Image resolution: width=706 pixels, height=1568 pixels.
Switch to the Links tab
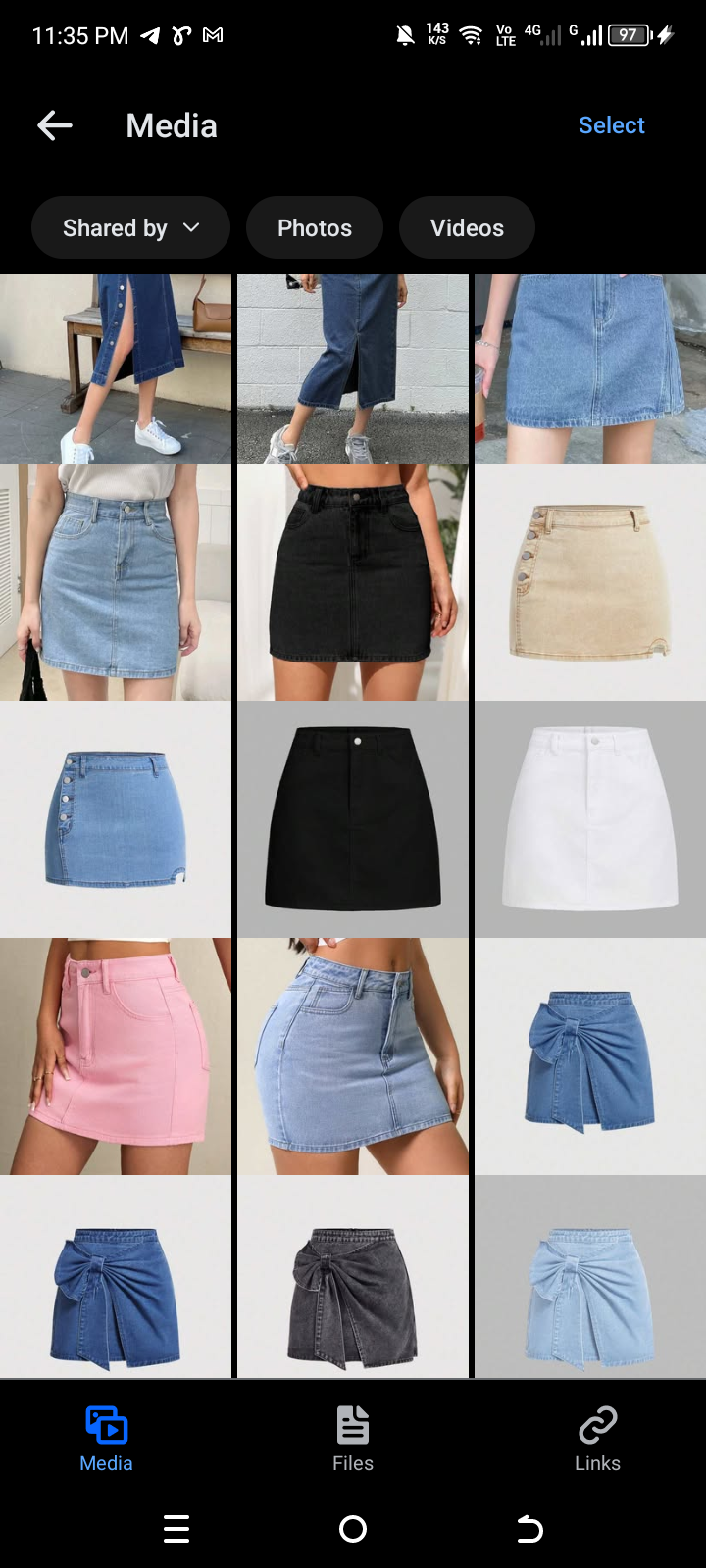(x=597, y=1438)
